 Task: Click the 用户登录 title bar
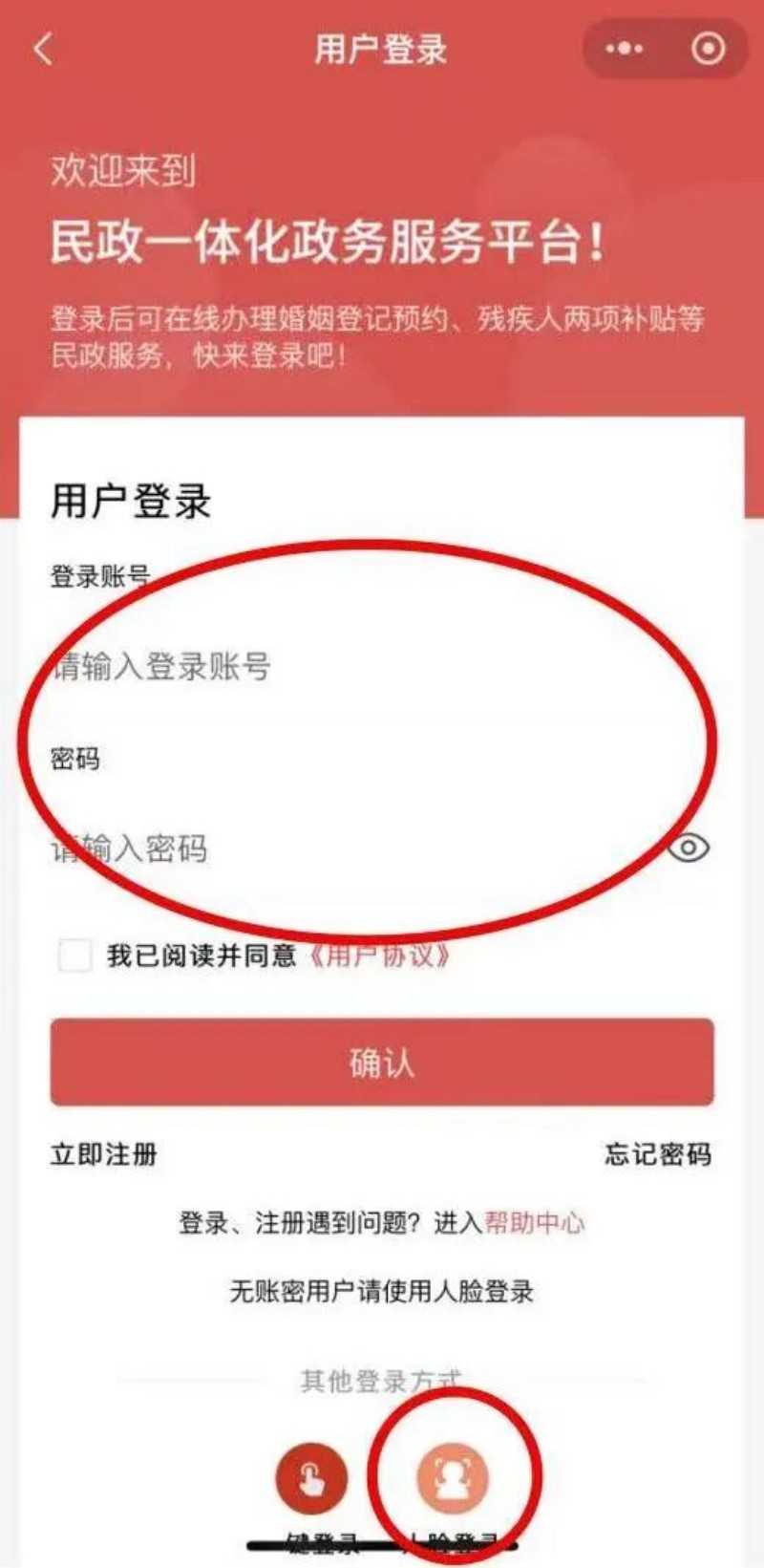[381, 48]
